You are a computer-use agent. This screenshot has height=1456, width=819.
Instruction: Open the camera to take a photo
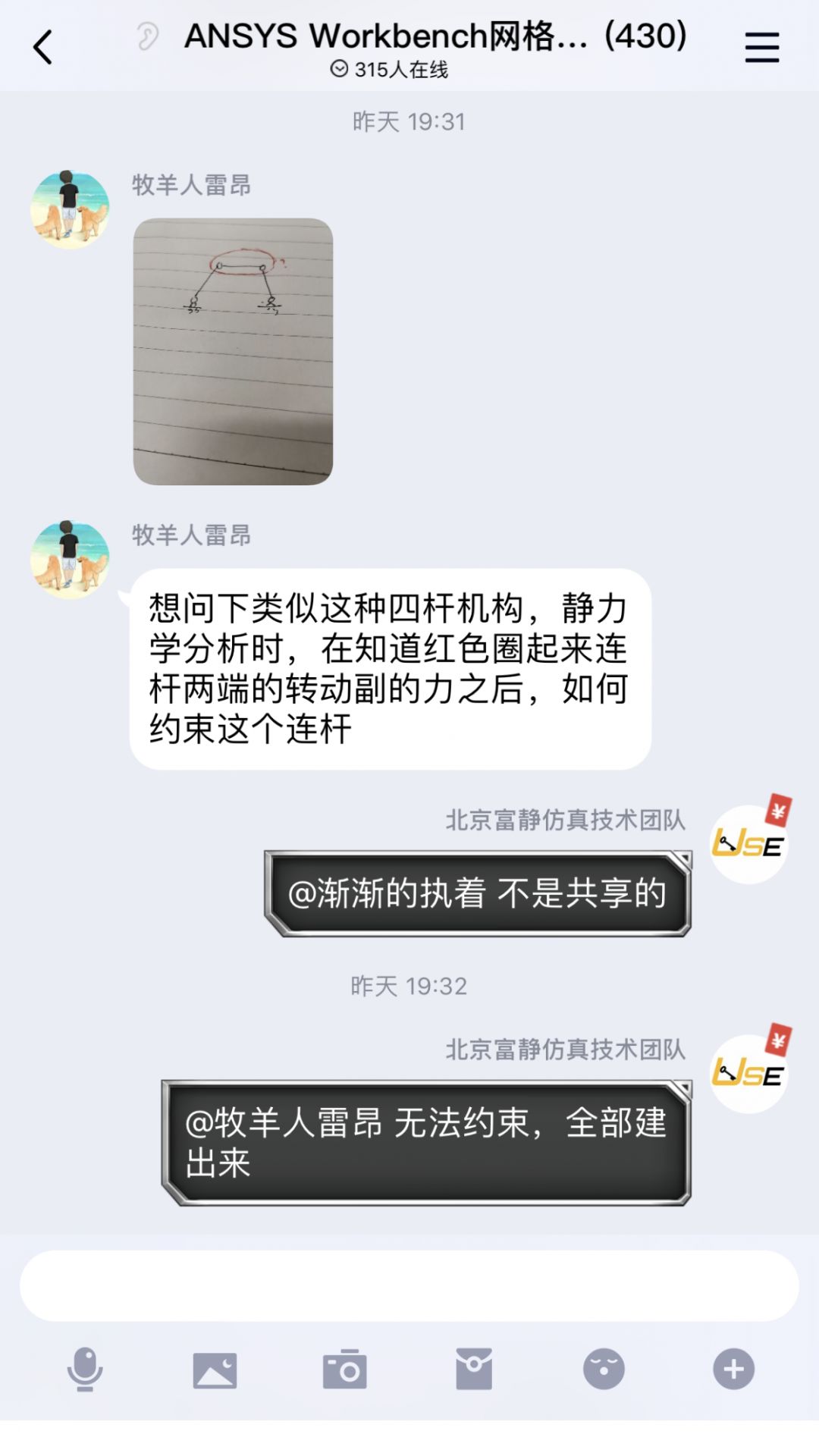pyautogui.click(x=344, y=1370)
